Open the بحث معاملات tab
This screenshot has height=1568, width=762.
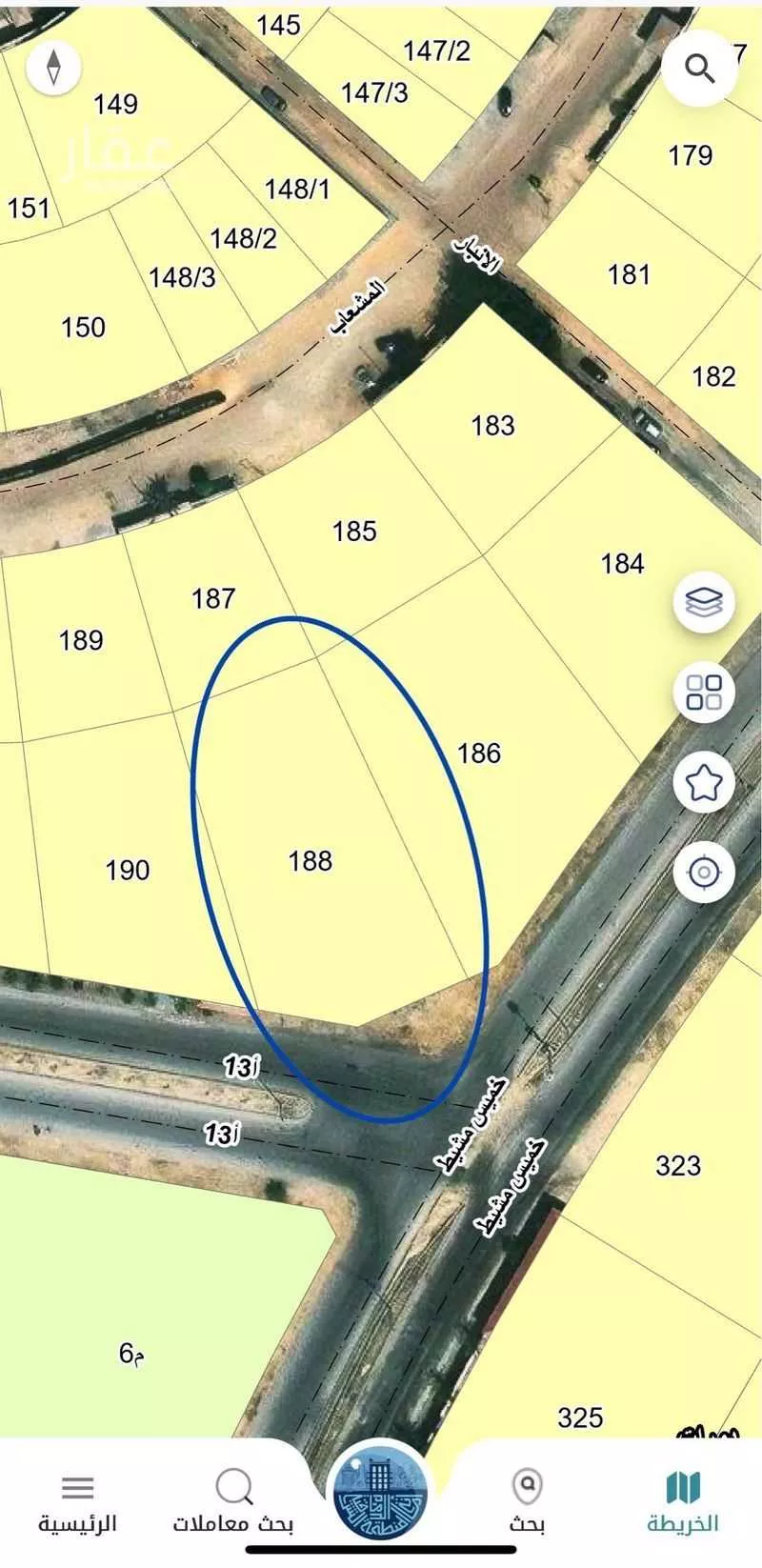click(233, 1499)
